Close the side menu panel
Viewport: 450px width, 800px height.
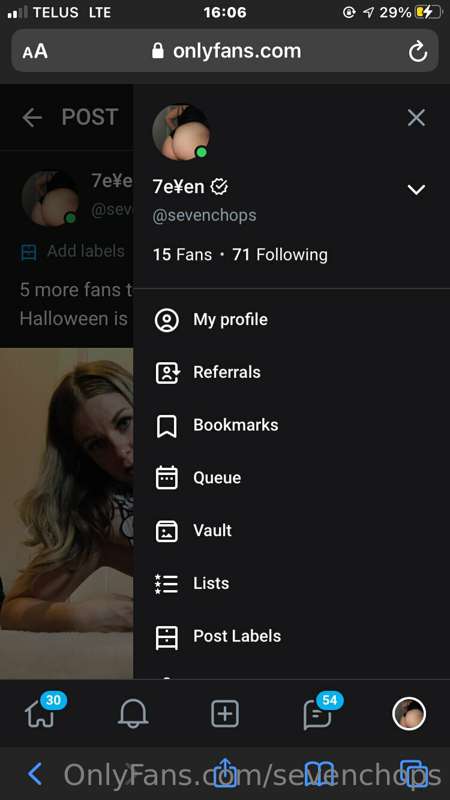416,118
